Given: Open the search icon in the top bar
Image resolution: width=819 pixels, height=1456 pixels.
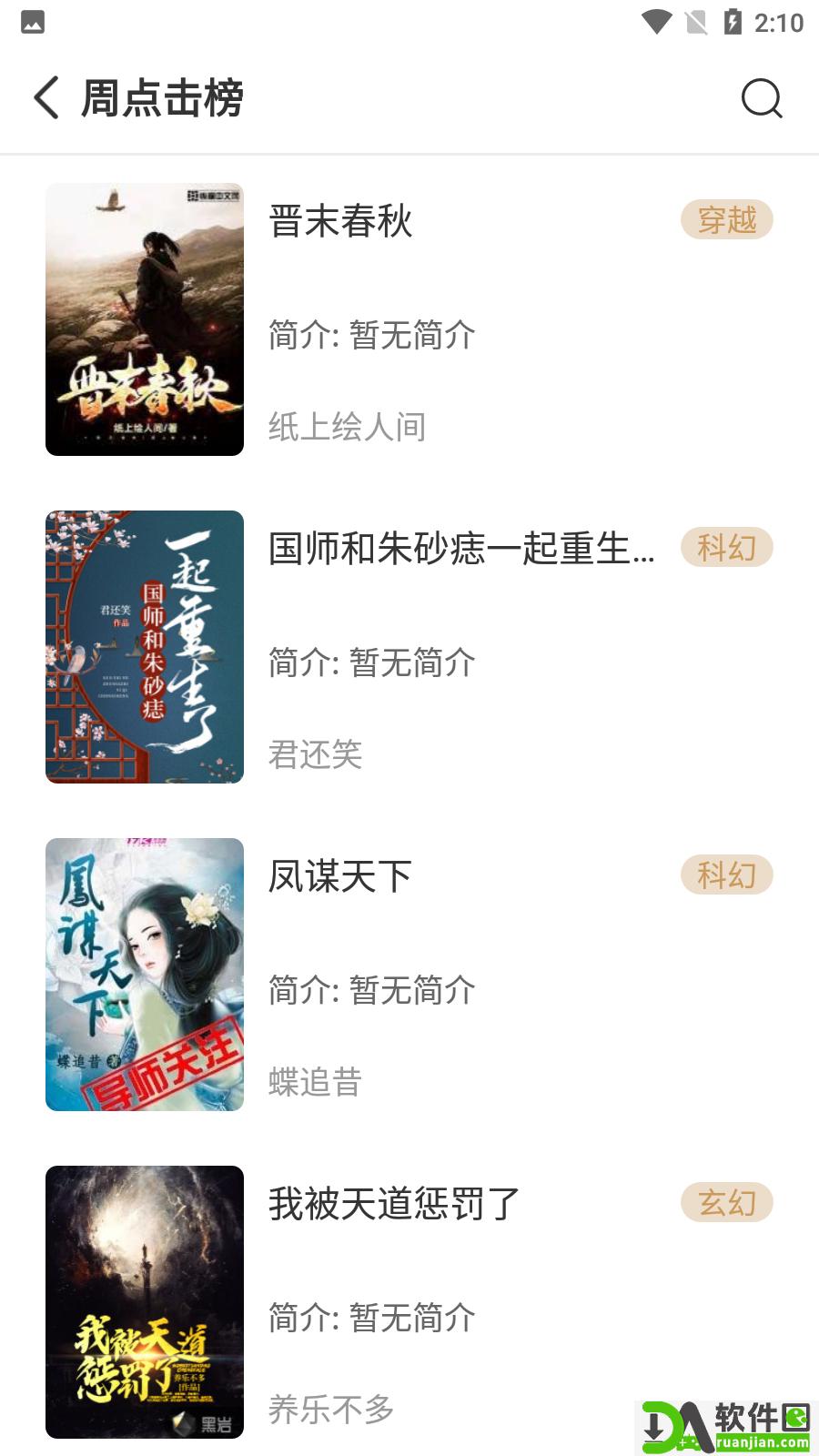Looking at the screenshot, I should pos(763,99).
